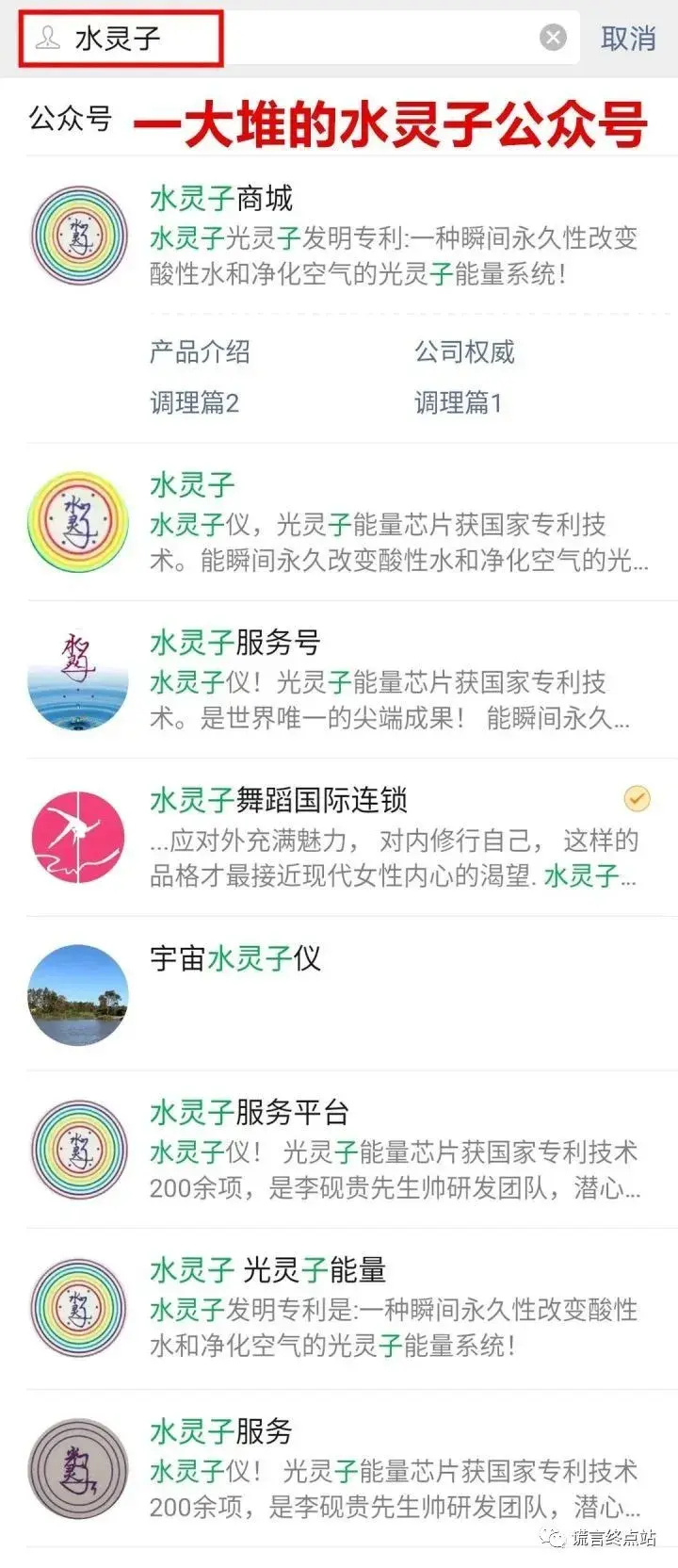Viewport: 678px width, 1568px height.
Task: Open the 水灵子服务号 account result
Action: click(235, 643)
